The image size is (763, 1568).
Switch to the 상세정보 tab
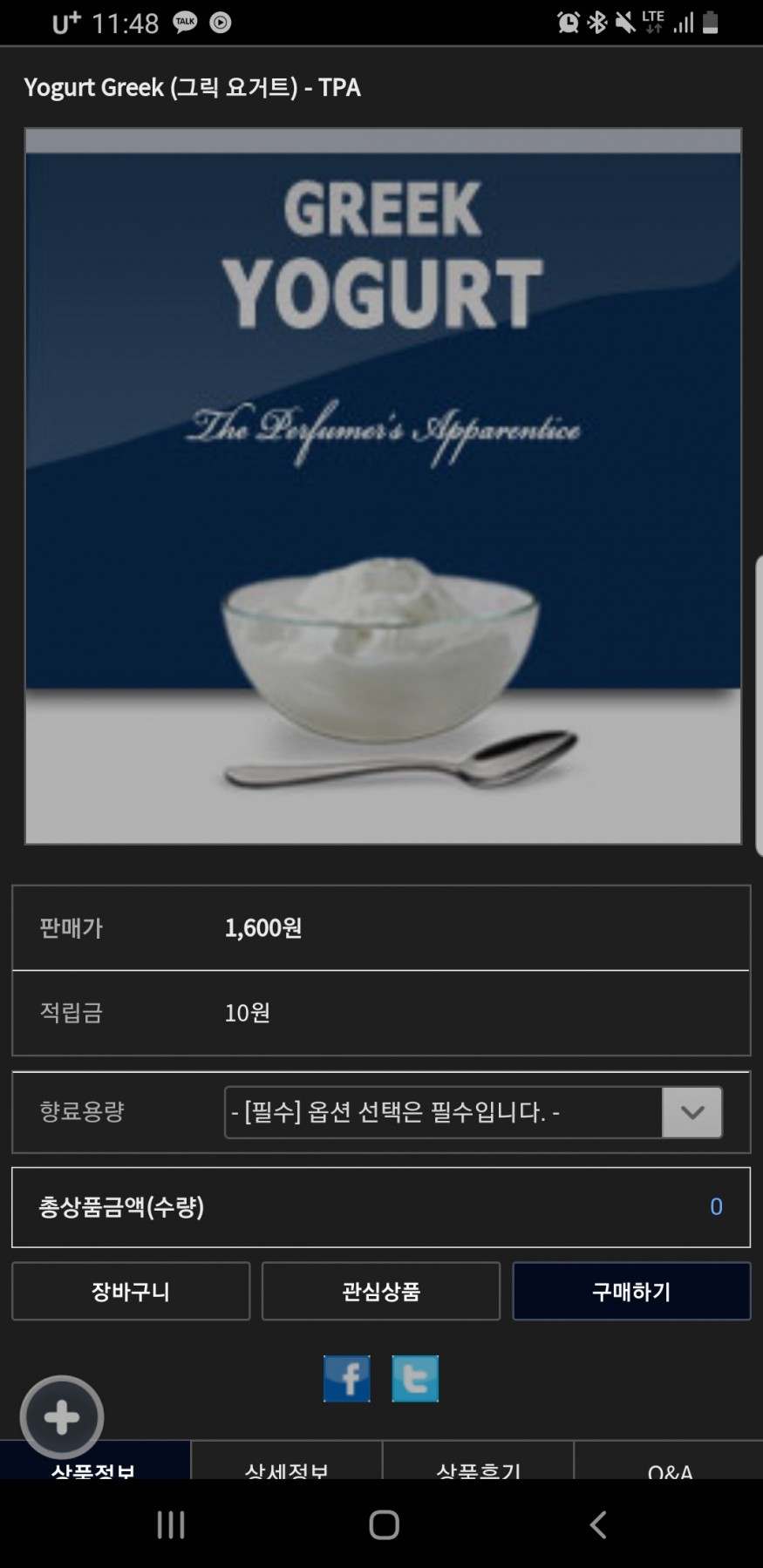(286, 1468)
